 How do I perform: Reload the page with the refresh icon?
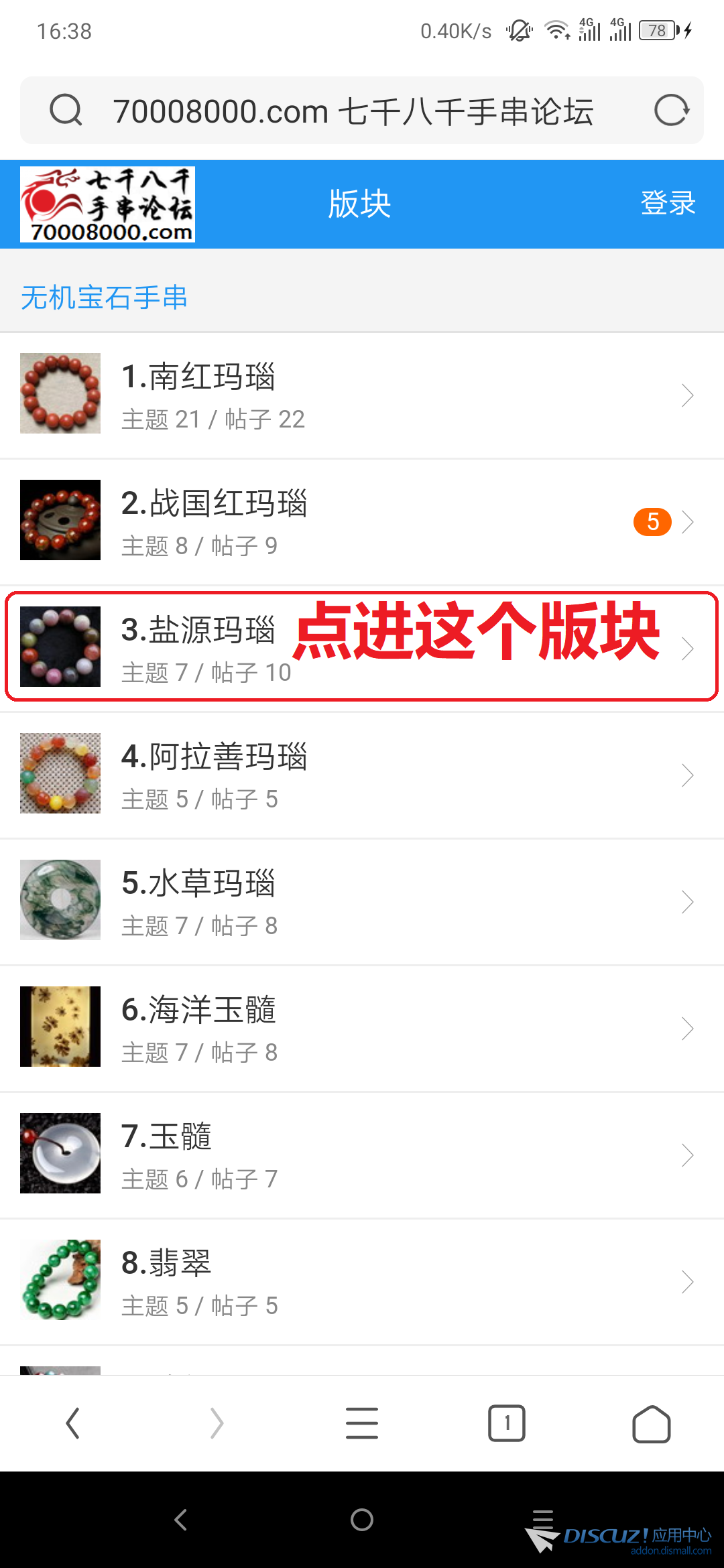(x=671, y=111)
